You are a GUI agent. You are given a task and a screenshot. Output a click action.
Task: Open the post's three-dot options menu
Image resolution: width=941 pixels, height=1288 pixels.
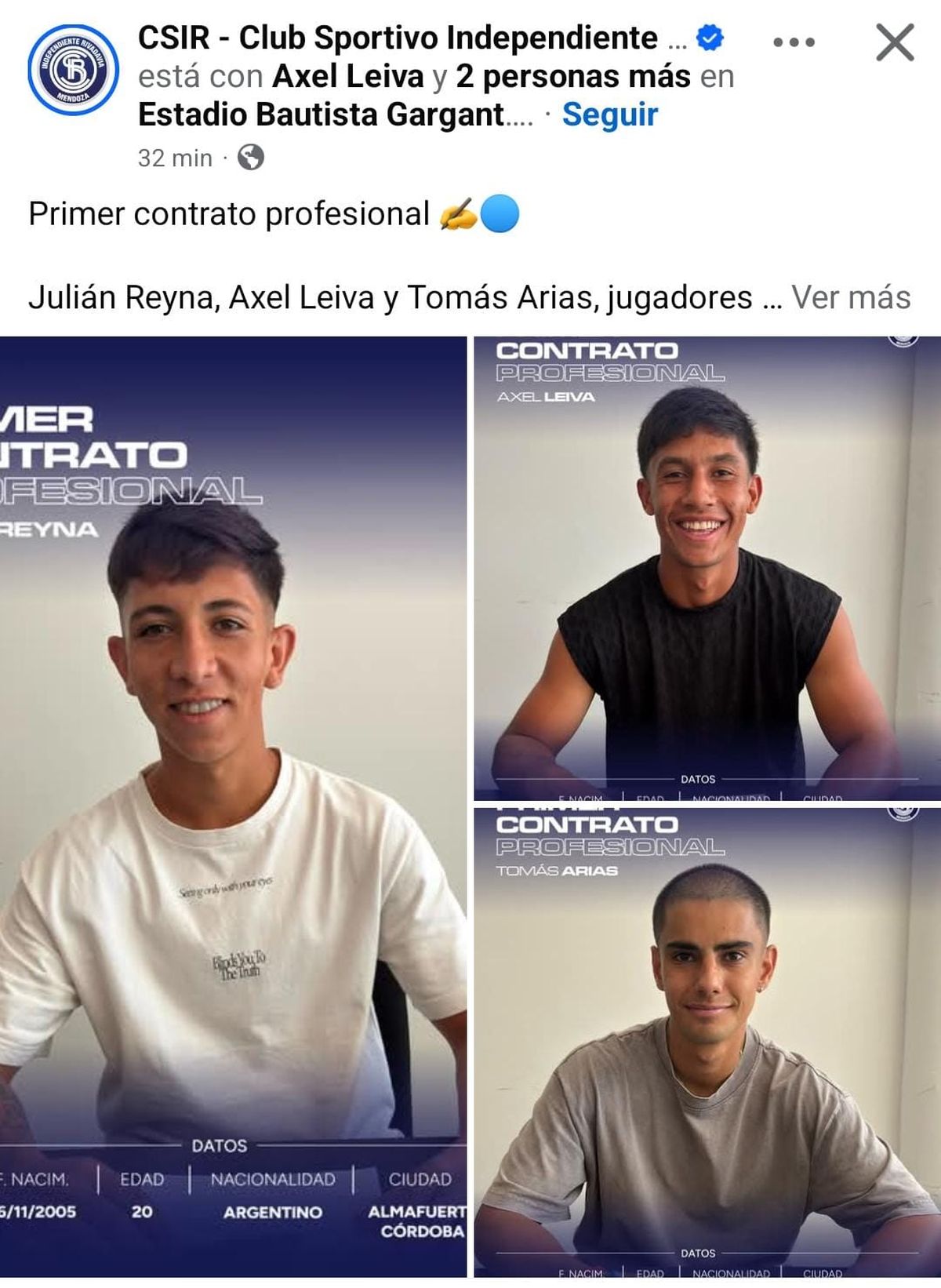(x=794, y=42)
